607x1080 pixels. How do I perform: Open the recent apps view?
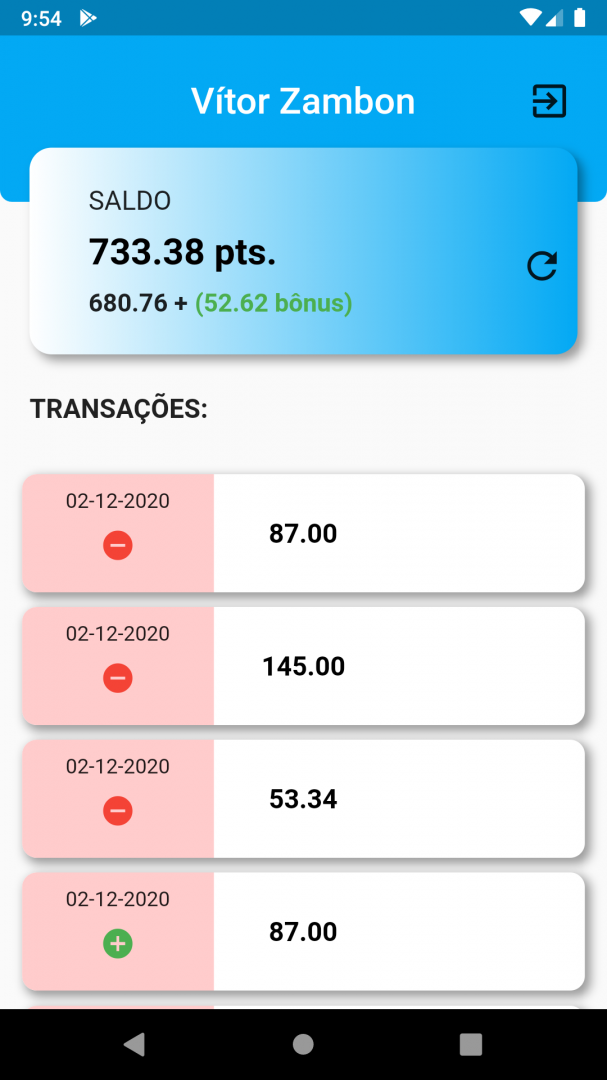click(x=471, y=1044)
